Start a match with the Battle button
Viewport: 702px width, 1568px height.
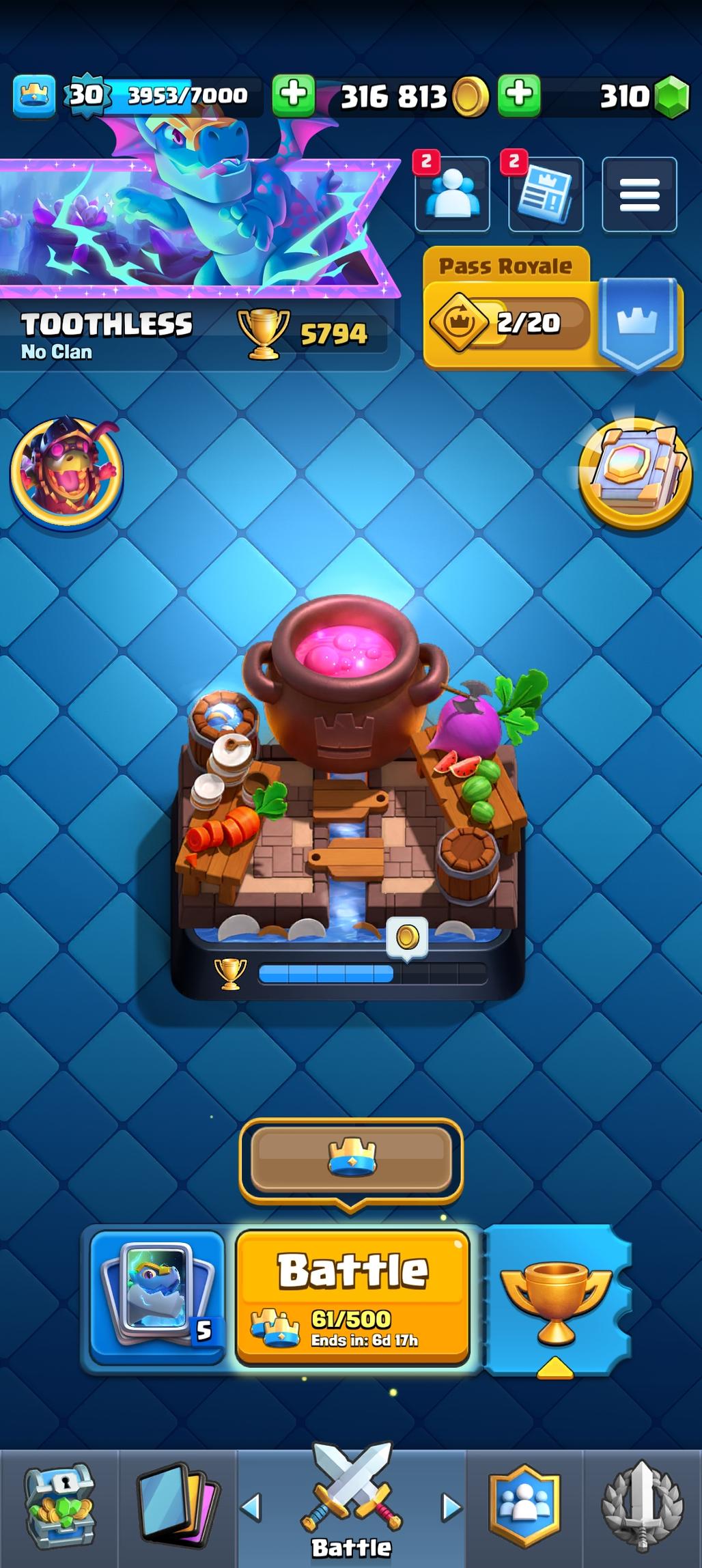[352, 1296]
